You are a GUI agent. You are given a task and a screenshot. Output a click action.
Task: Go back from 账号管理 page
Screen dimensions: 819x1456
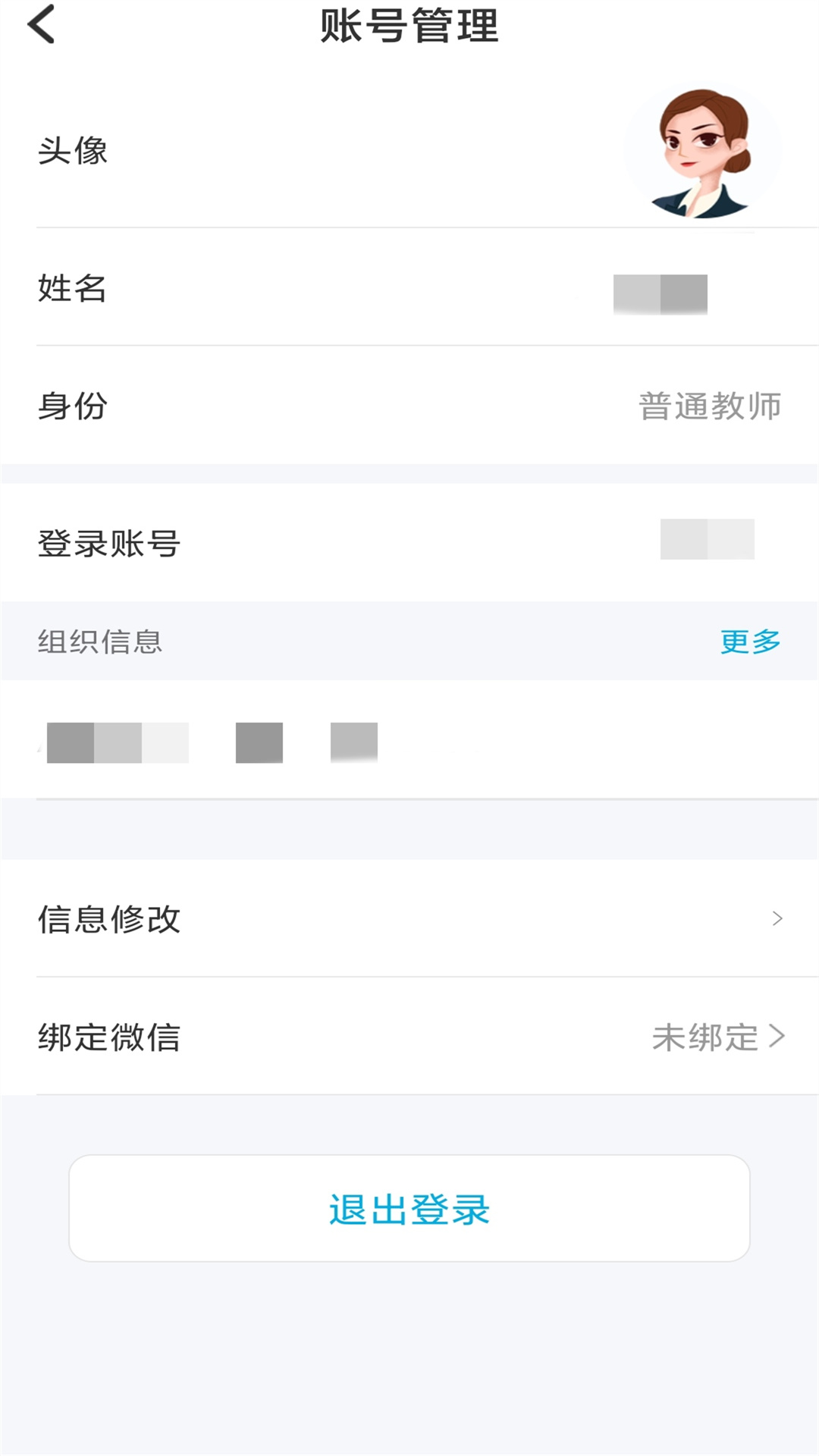42,24
